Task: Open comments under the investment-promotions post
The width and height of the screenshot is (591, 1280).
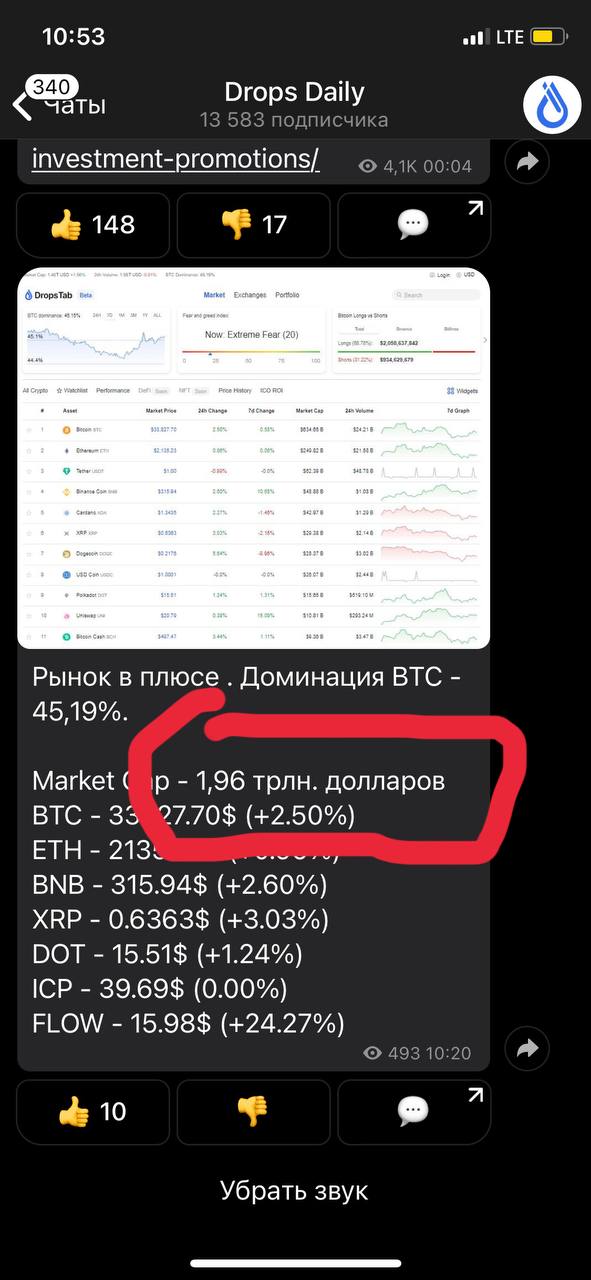Action: click(413, 225)
